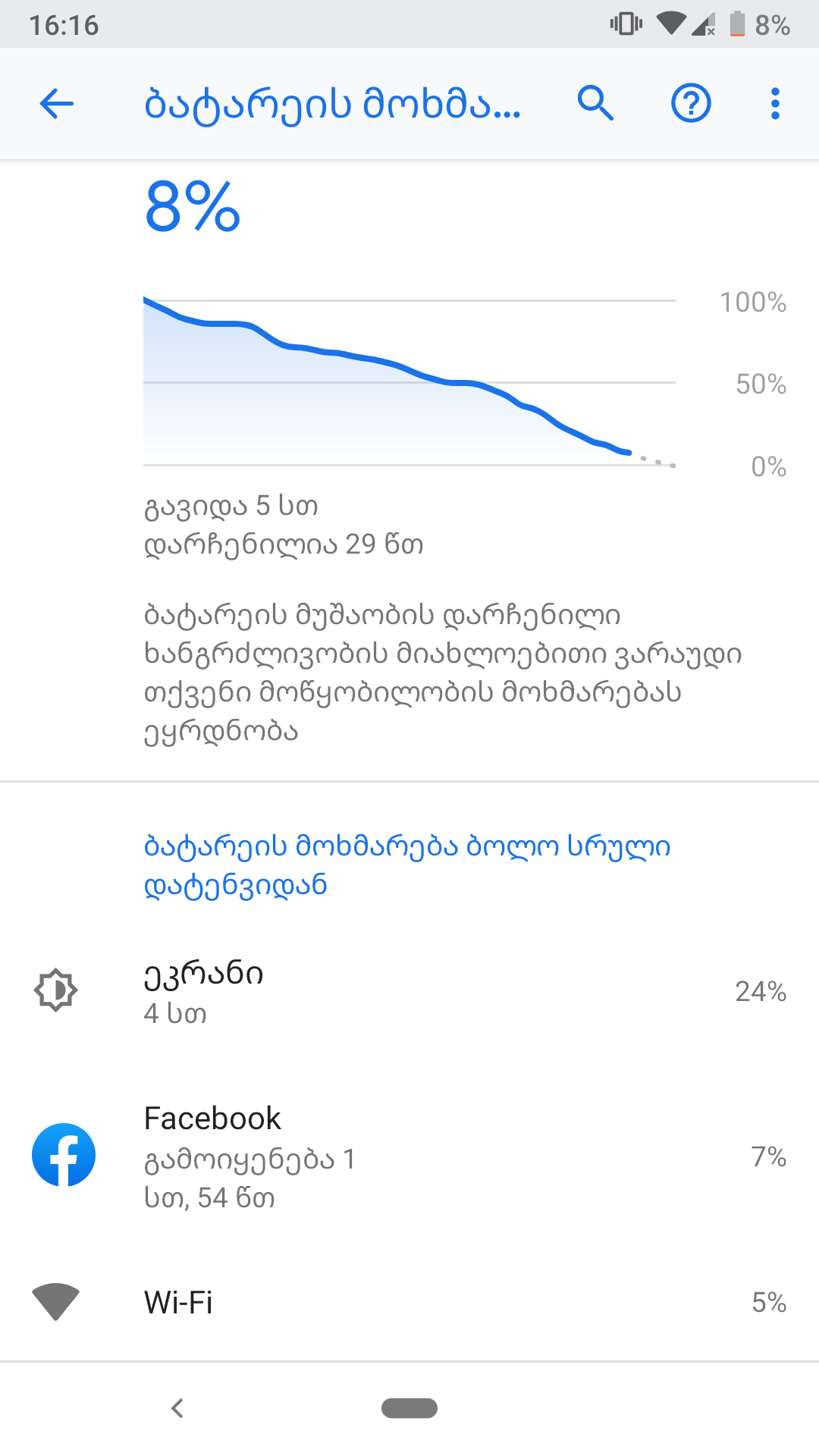Image resolution: width=819 pixels, height=1456 pixels.
Task: Open search on the battery usage screen
Action: (x=596, y=103)
